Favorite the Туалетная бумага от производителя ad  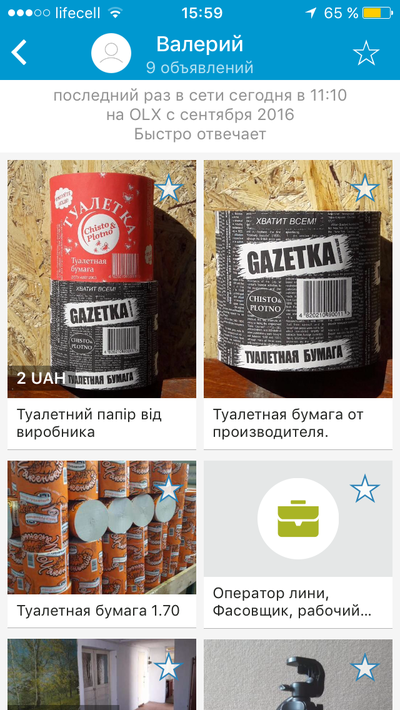tap(365, 188)
